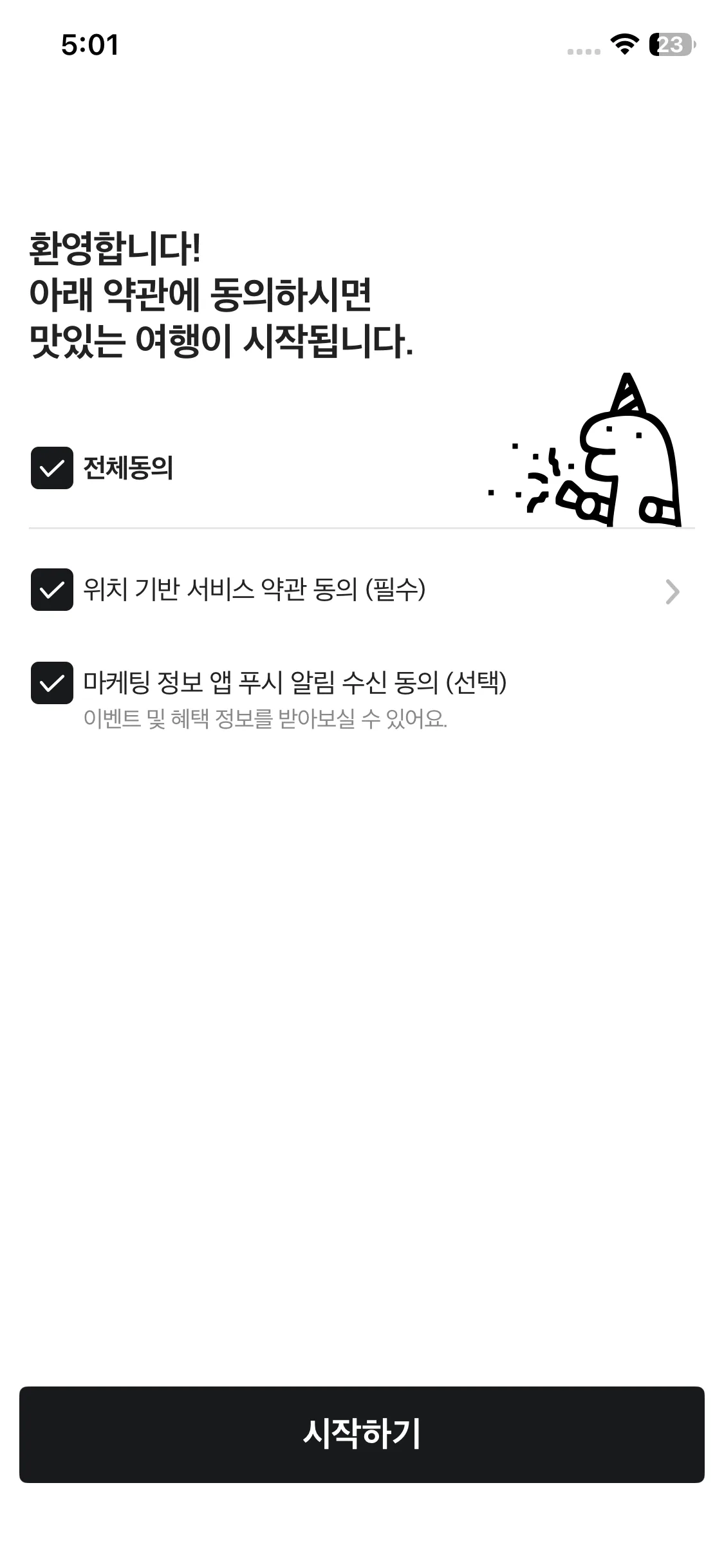Click the clock showing 5:01 in status bar
Image resolution: width=724 pixels, height=1568 pixels.
(x=89, y=45)
